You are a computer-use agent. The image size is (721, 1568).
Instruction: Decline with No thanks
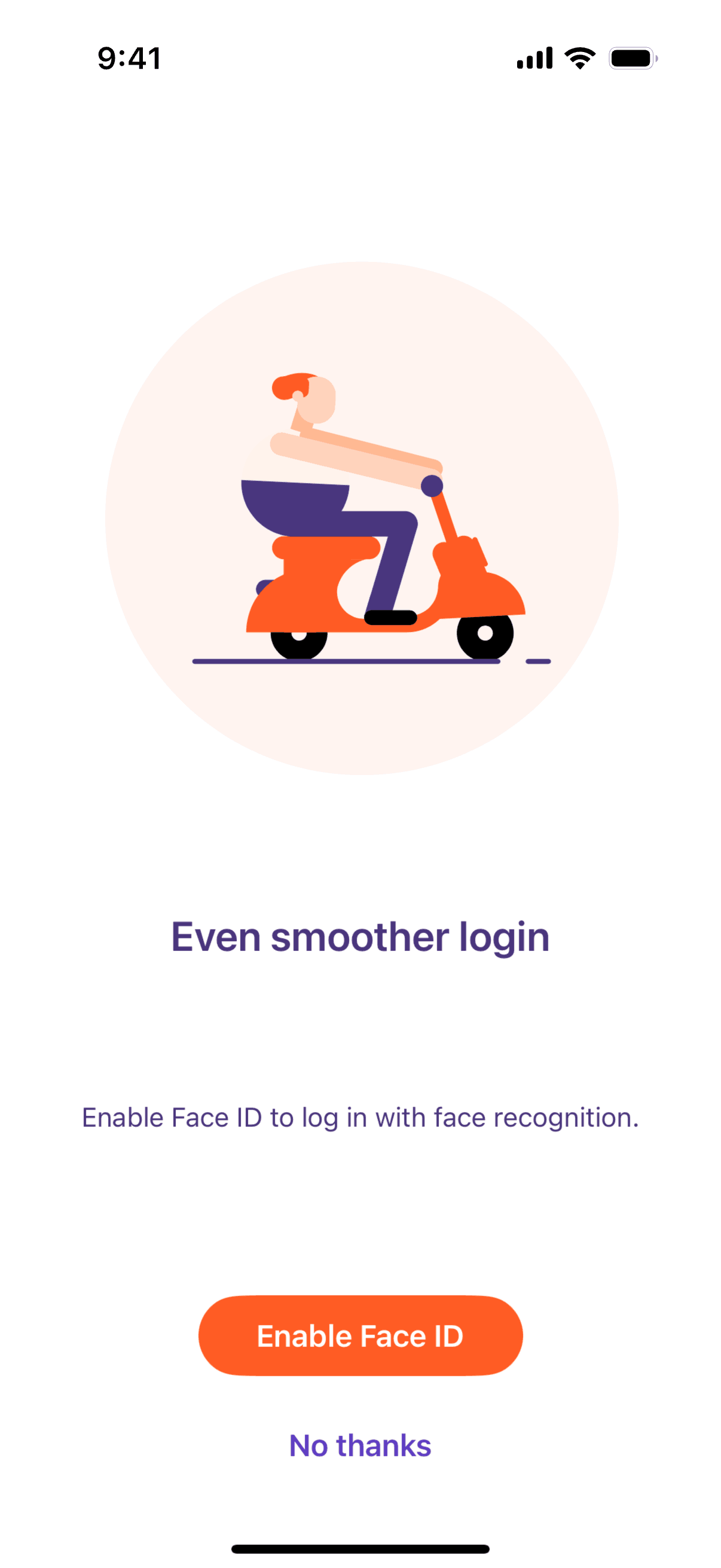pos(360,1445)
